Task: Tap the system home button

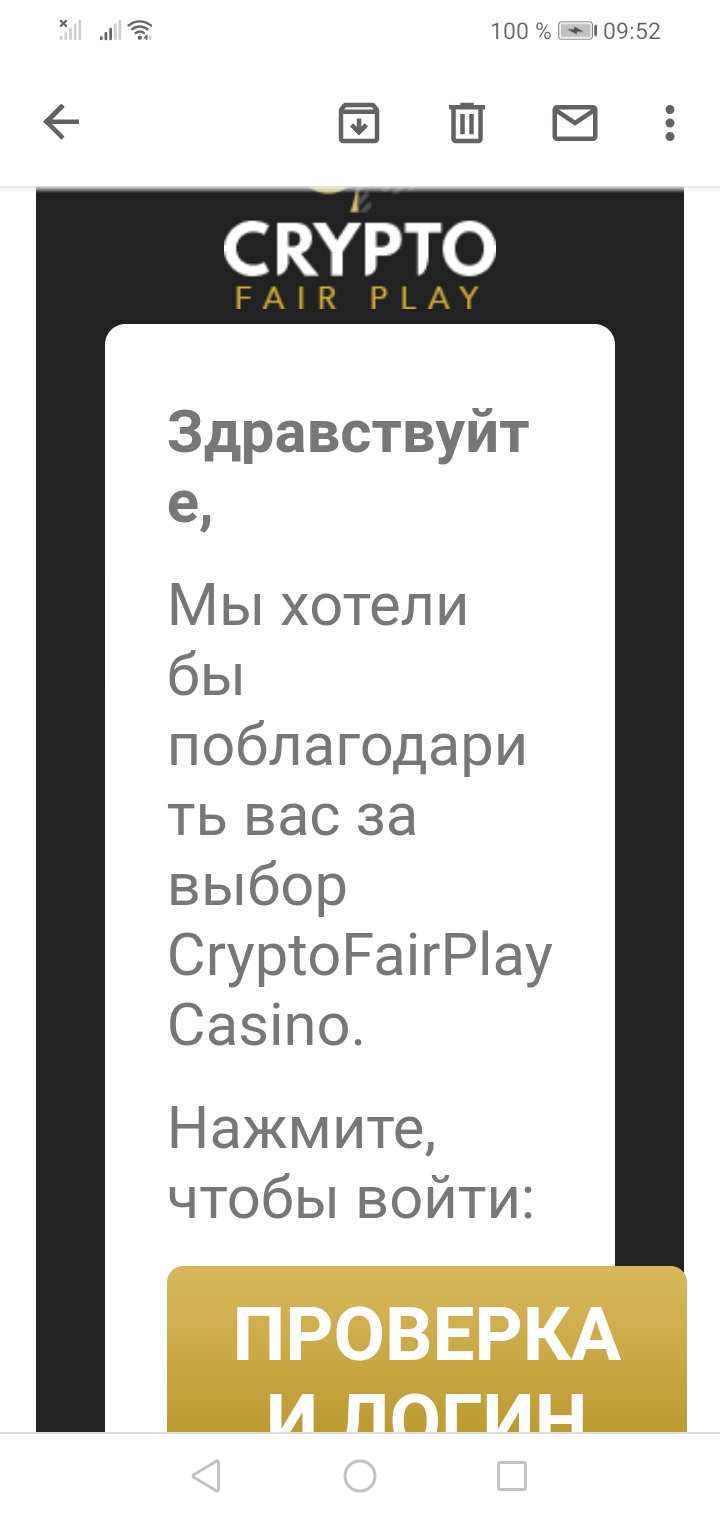Action: click(359, 1476)
